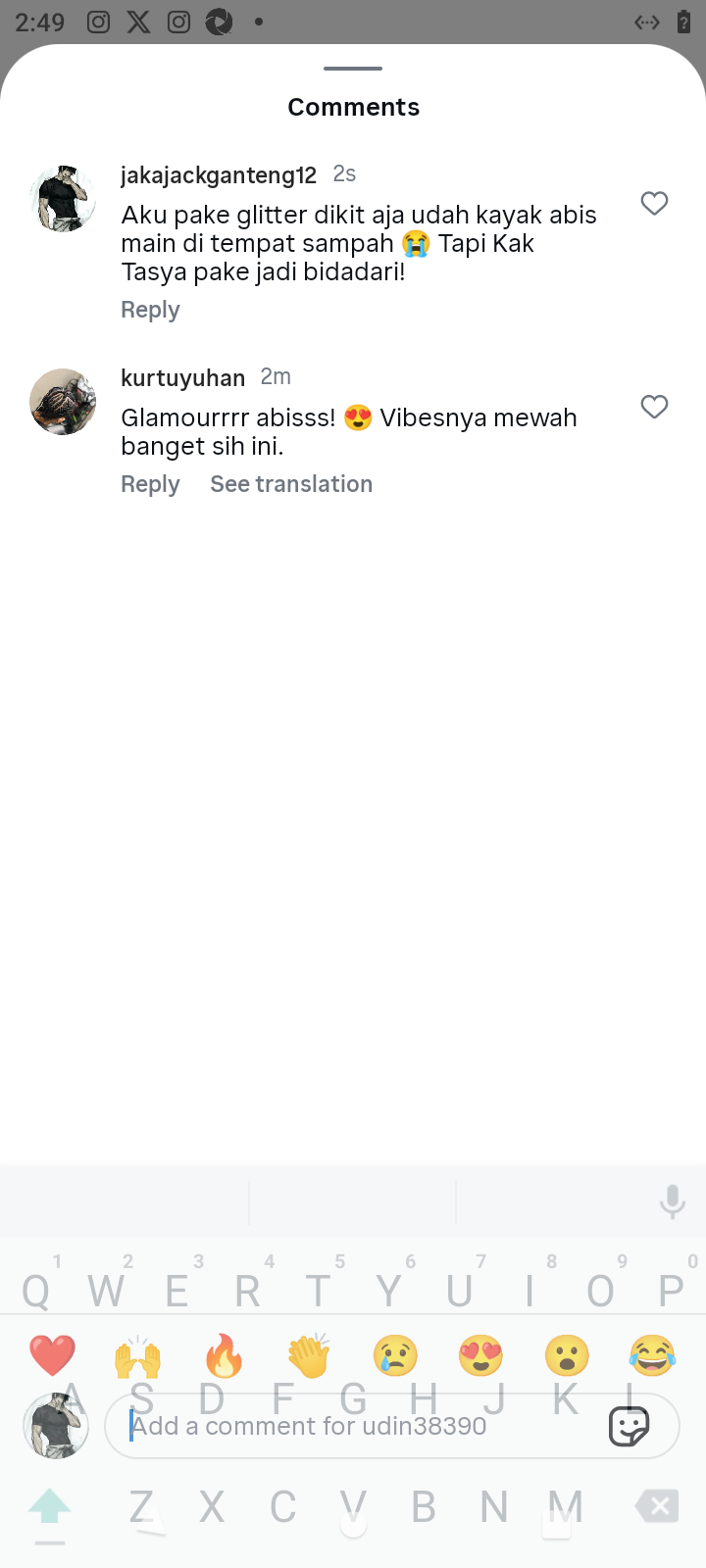Insert the surprised face emoji

pos(567,1356)
